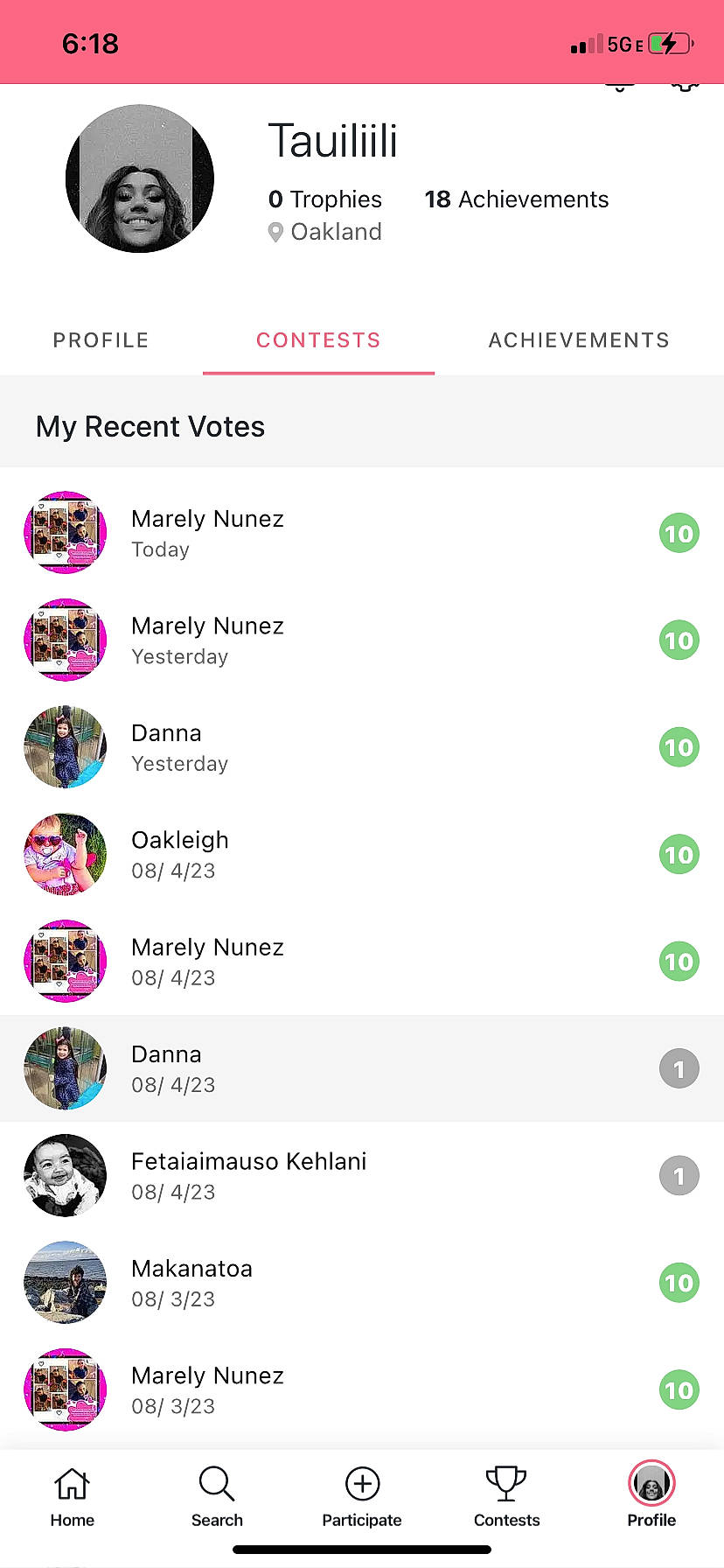Tap Profile in bottom navigation

click(651, 1496)
